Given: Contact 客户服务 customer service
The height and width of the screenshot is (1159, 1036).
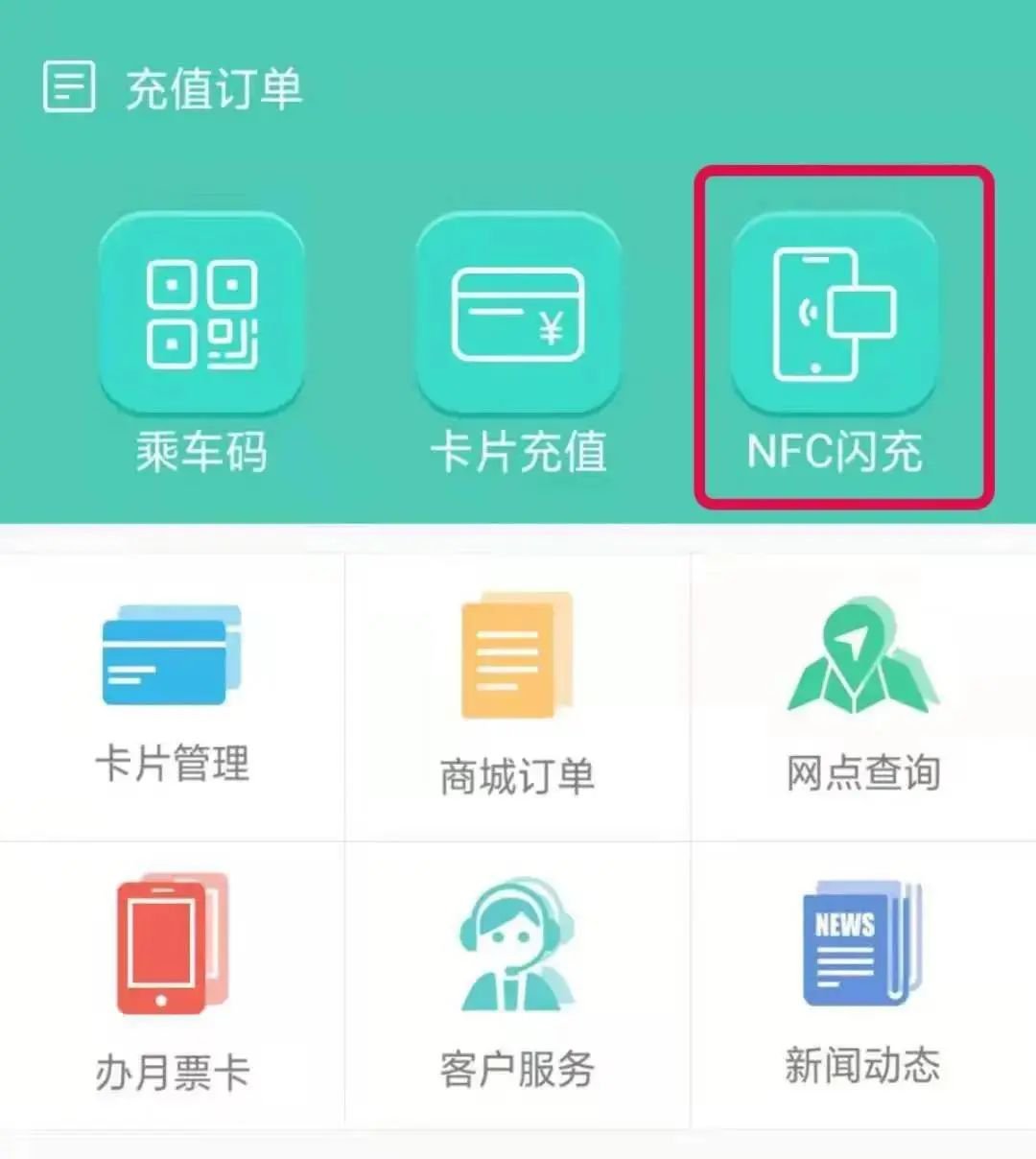Looking at the screenshot, I should click(518, 983).
